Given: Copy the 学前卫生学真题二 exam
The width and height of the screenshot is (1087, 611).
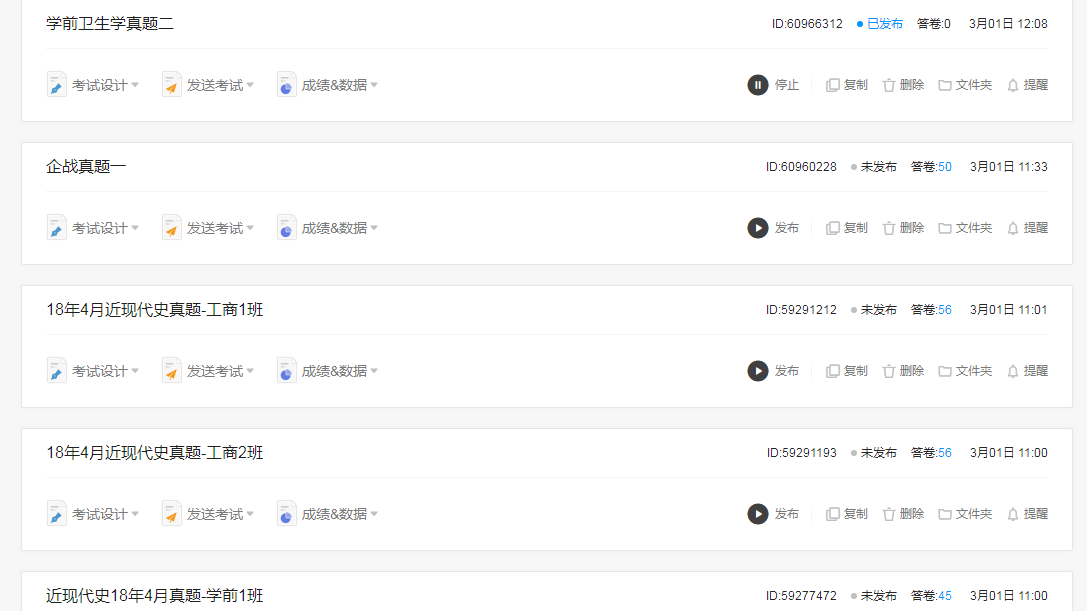Looking at the screenshot, I should (x=847, y=85).
